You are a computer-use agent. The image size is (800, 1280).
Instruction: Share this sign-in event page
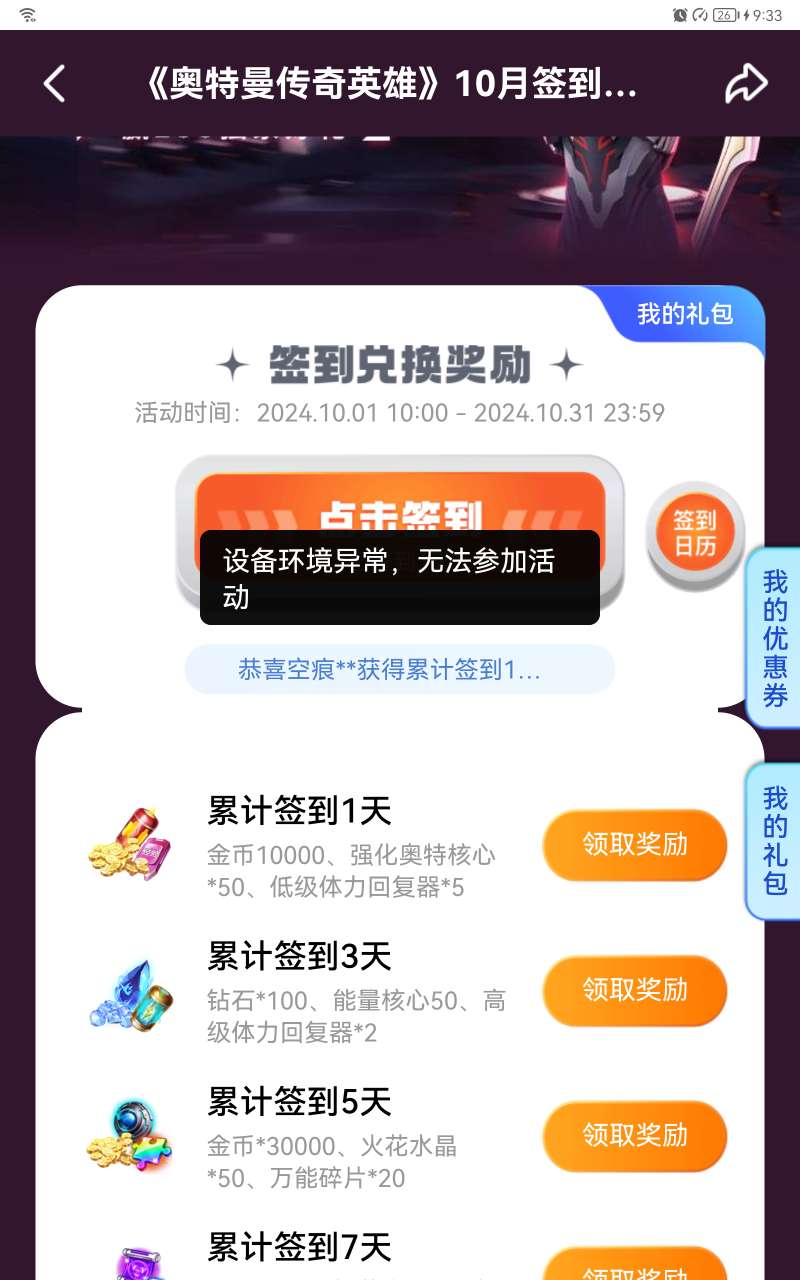[745, 84]
